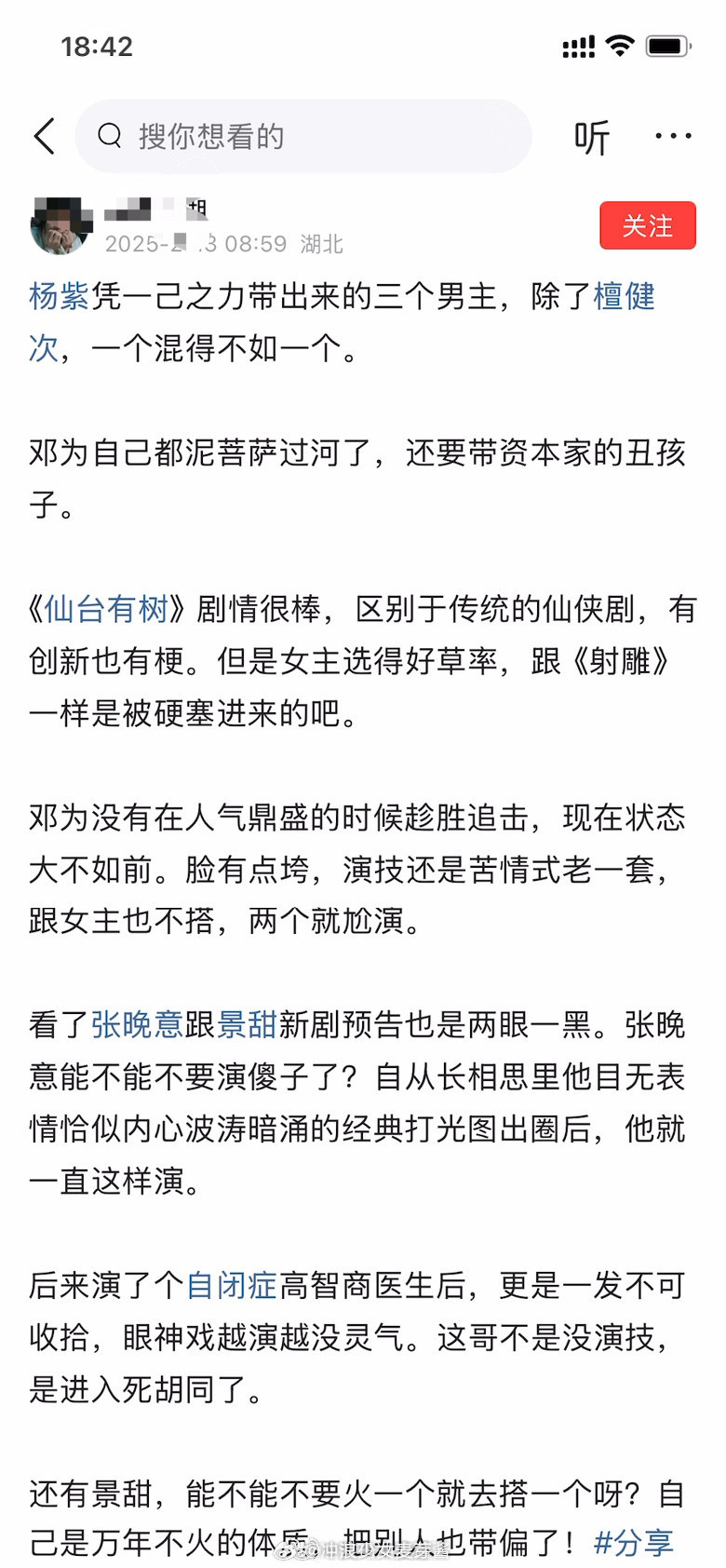Open the 张晚意 link
This screenshot has height=1568, width=726.
(x=137, y=1025)
